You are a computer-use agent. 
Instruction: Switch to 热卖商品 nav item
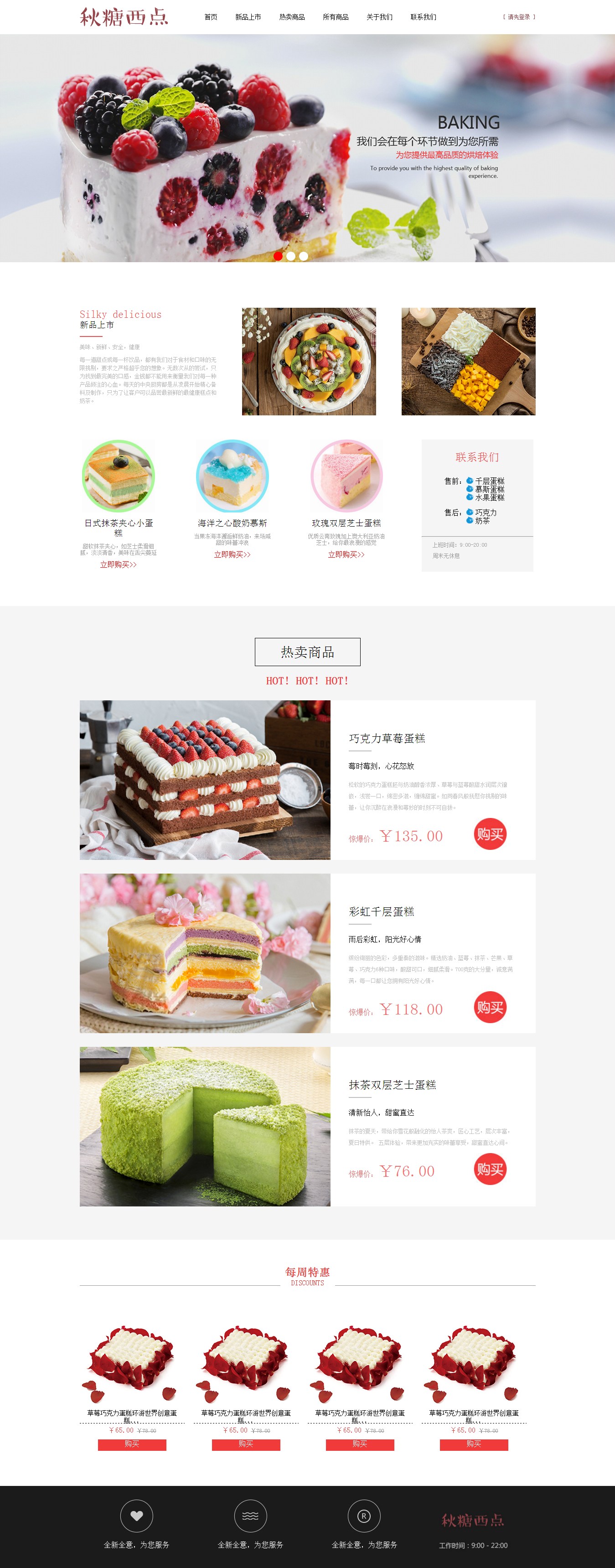[x=292, y=17]
